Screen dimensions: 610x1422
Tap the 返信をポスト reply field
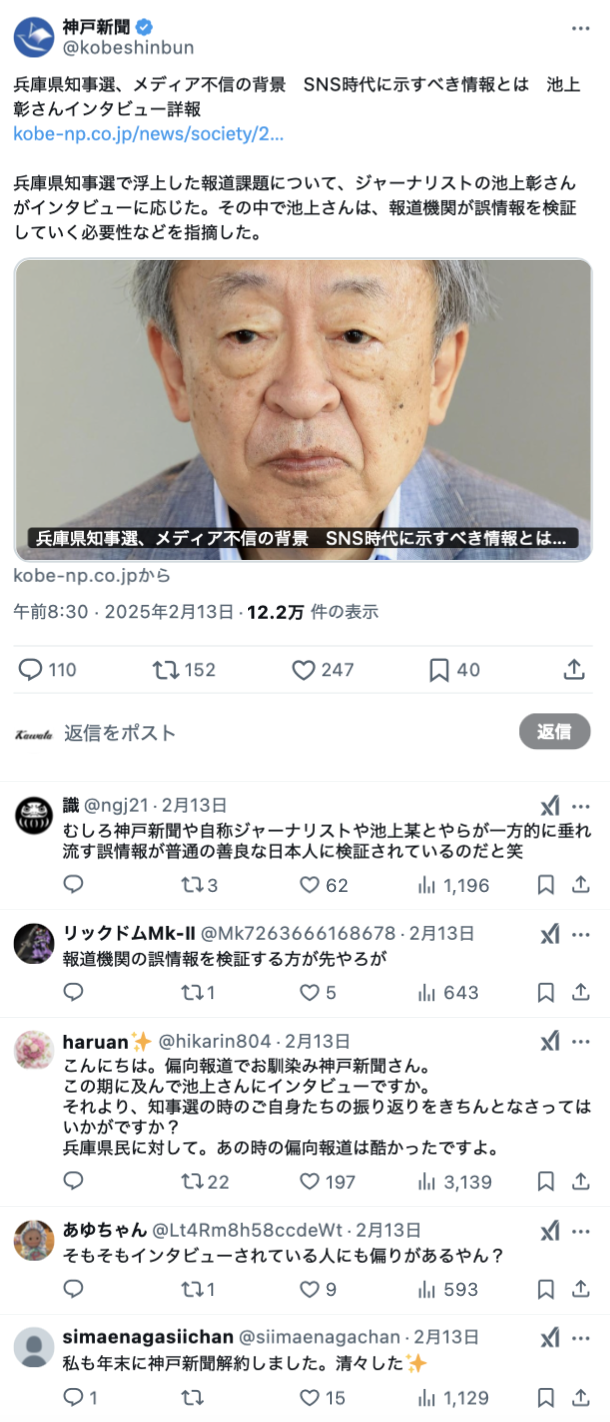[x=250, y=732]
